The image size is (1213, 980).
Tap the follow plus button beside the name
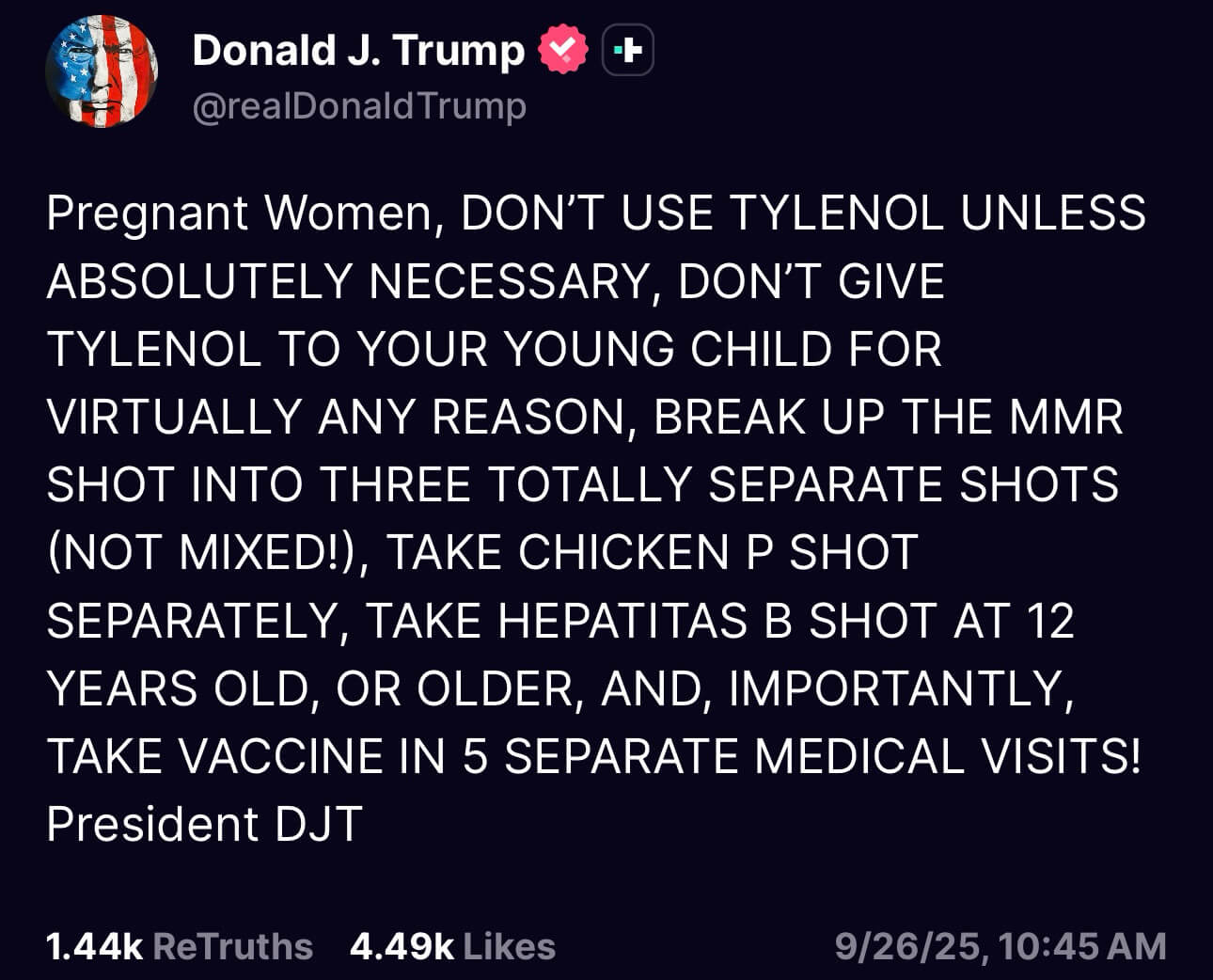click(627, 50)
